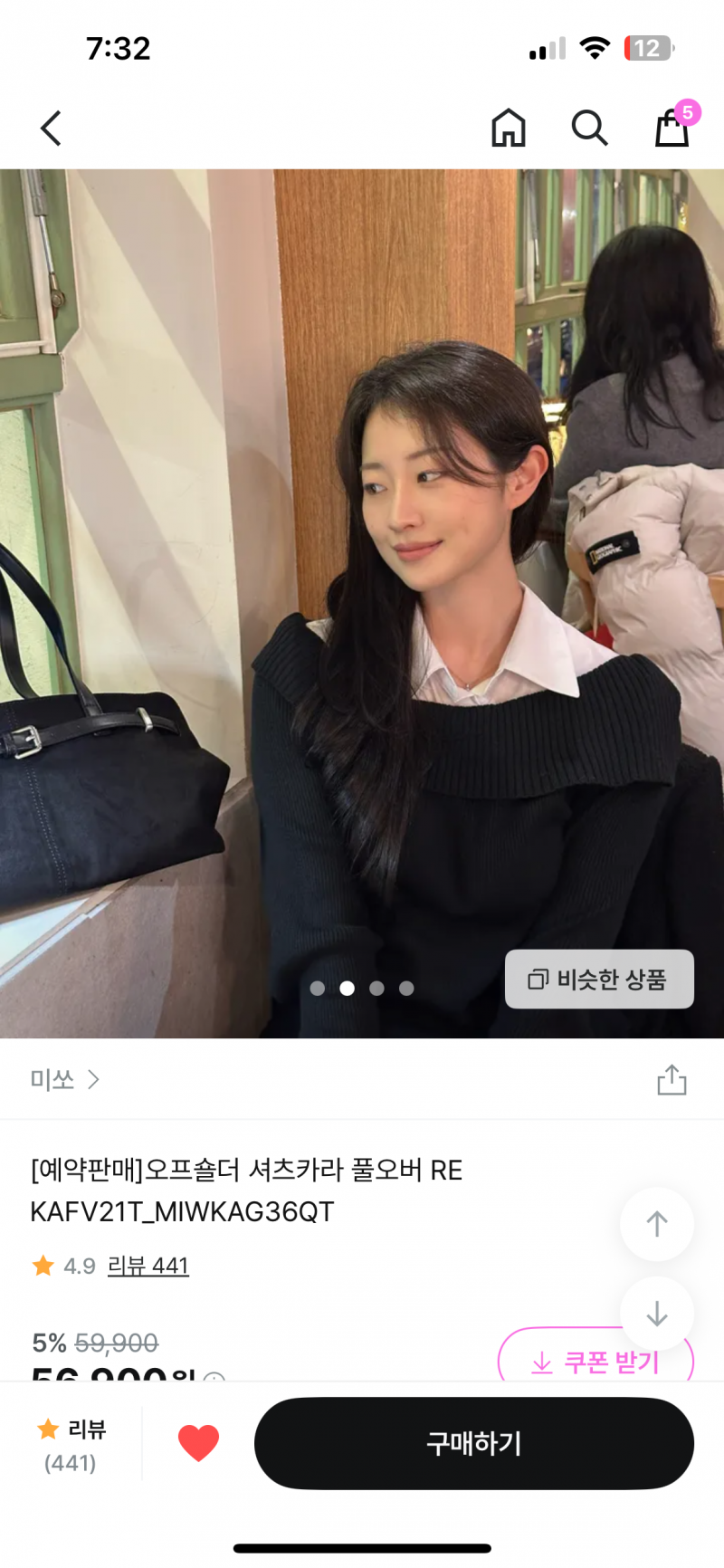Viewport: 724px width, 1568px height.
Task: Tap the back arrow to return
Action: tap(51, 128)
